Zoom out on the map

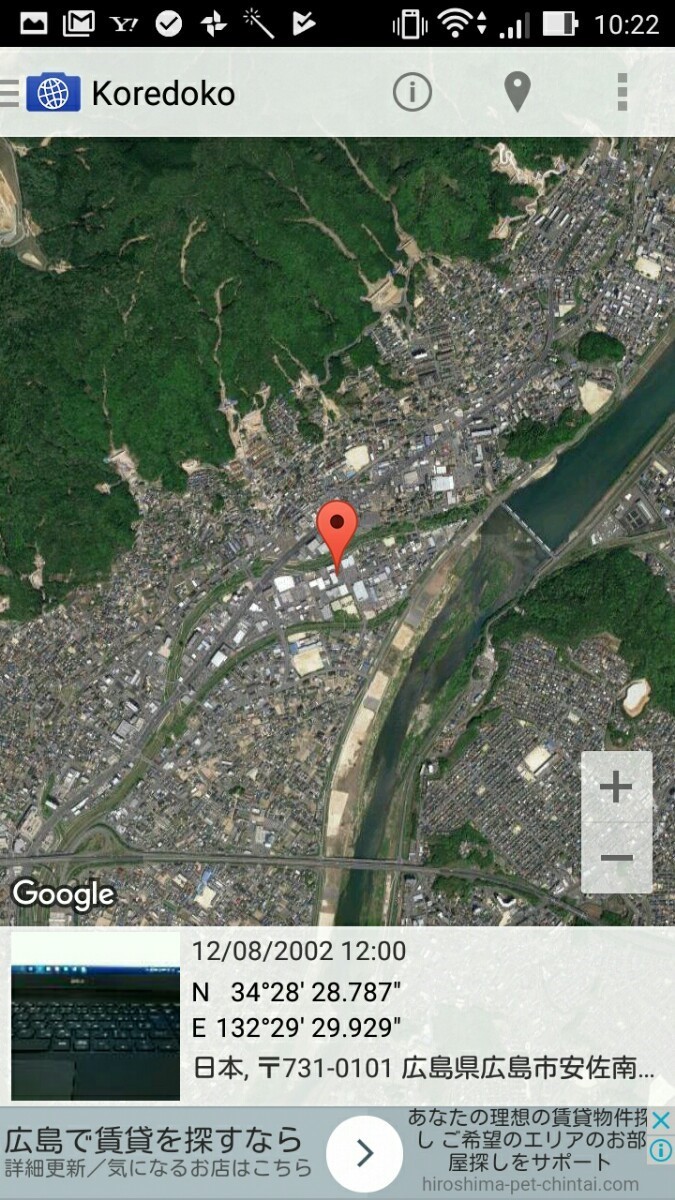(616, 858)
